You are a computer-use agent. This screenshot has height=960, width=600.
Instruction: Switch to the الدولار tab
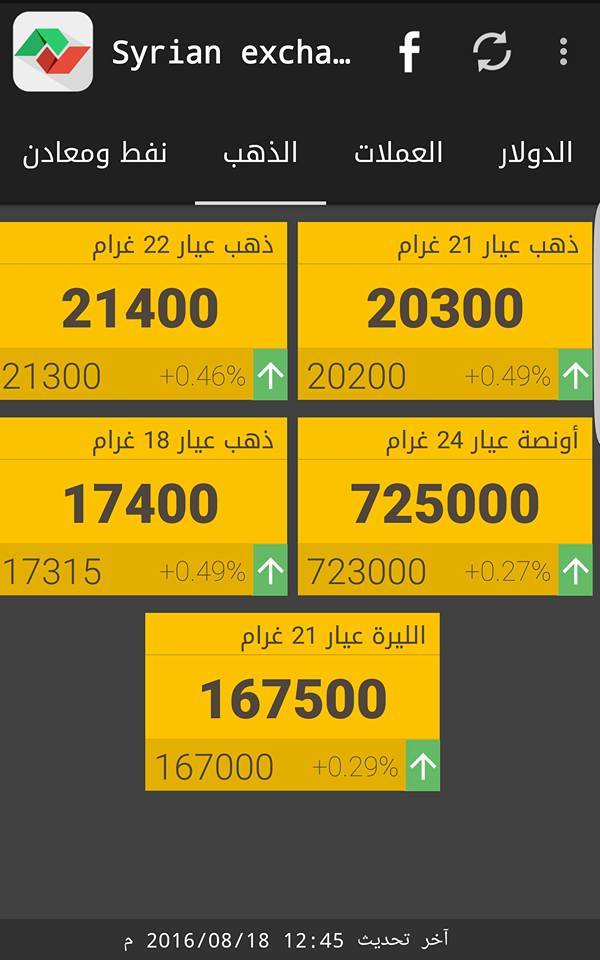(535, 153)
